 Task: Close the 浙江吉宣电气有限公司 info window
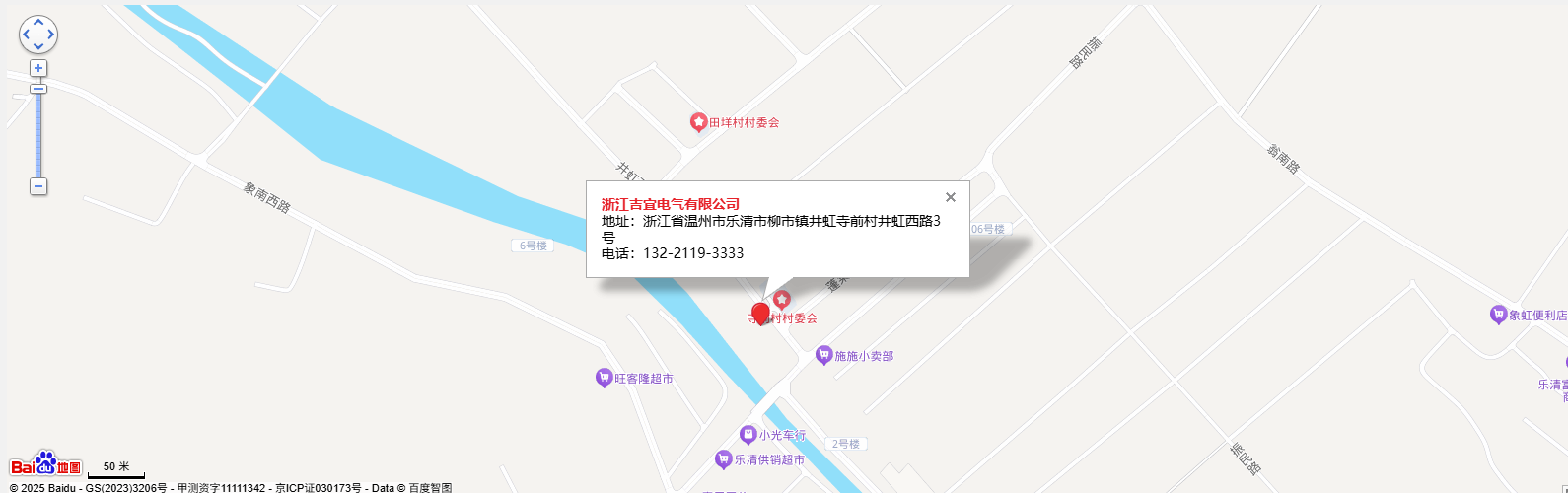[x=950, y=197]
